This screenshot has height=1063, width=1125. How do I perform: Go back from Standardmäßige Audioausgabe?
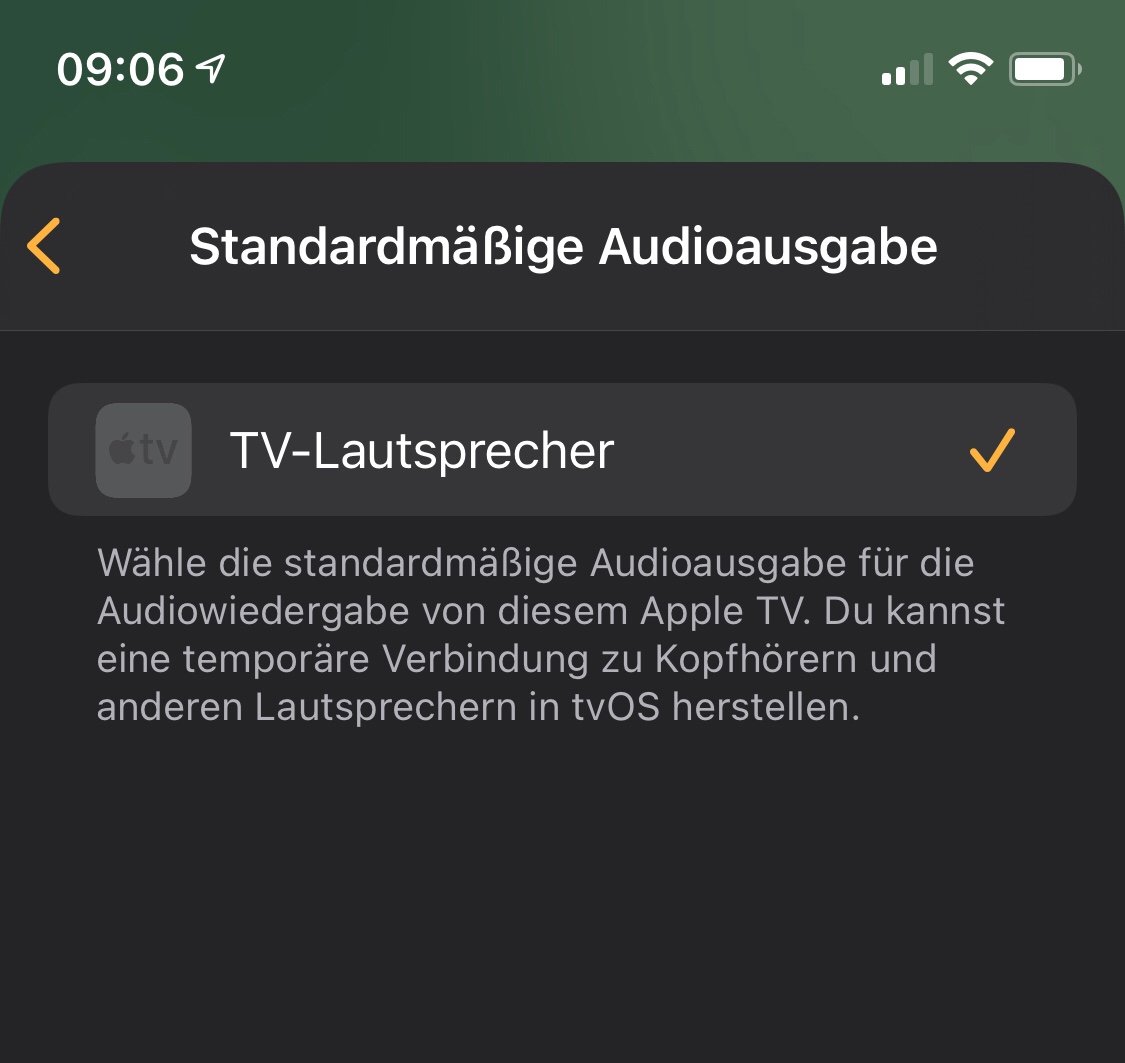pos(45,246)
